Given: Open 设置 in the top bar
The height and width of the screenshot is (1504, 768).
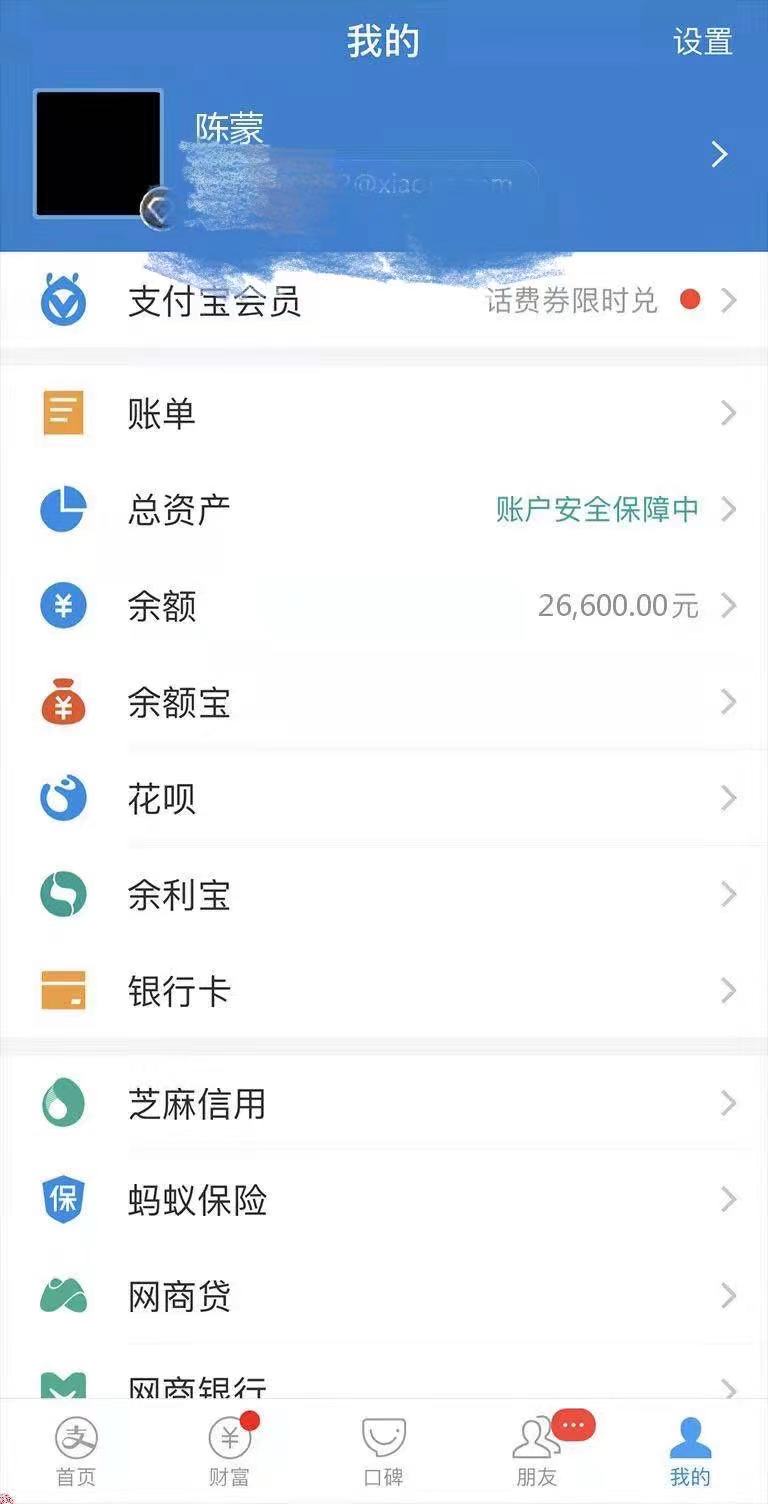Looking at the screenshot, I should pos(703,42).
